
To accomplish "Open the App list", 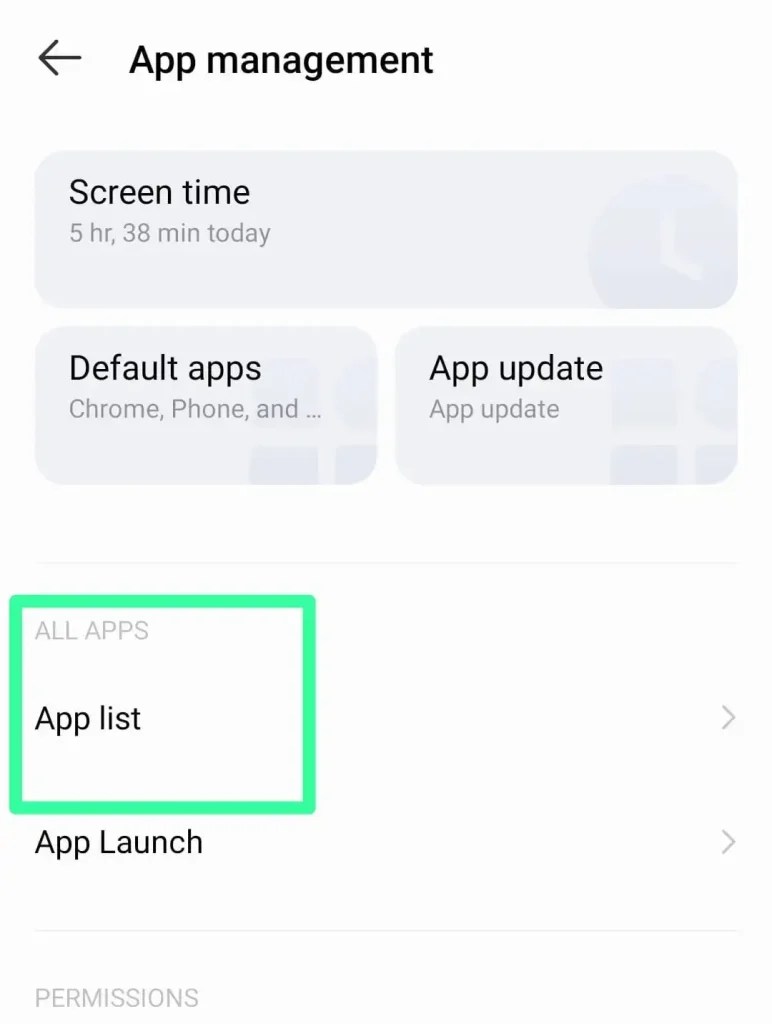I will pos(385,718).
